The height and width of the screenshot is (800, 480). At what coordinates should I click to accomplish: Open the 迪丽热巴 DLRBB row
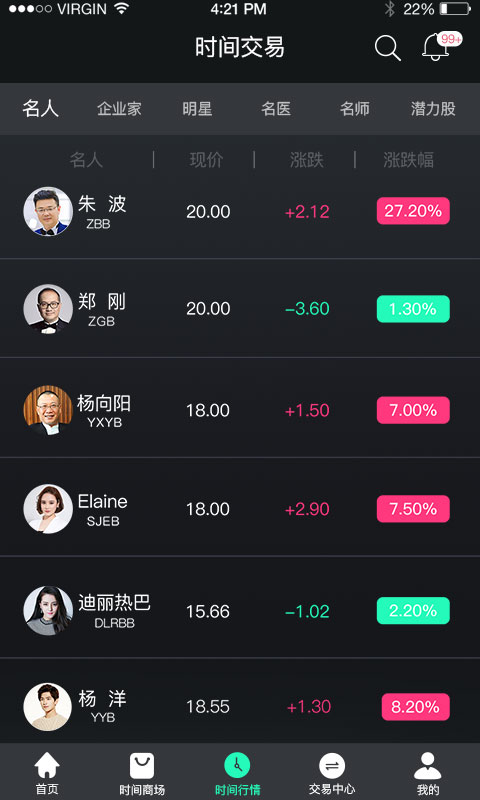(x=240, y=608)
